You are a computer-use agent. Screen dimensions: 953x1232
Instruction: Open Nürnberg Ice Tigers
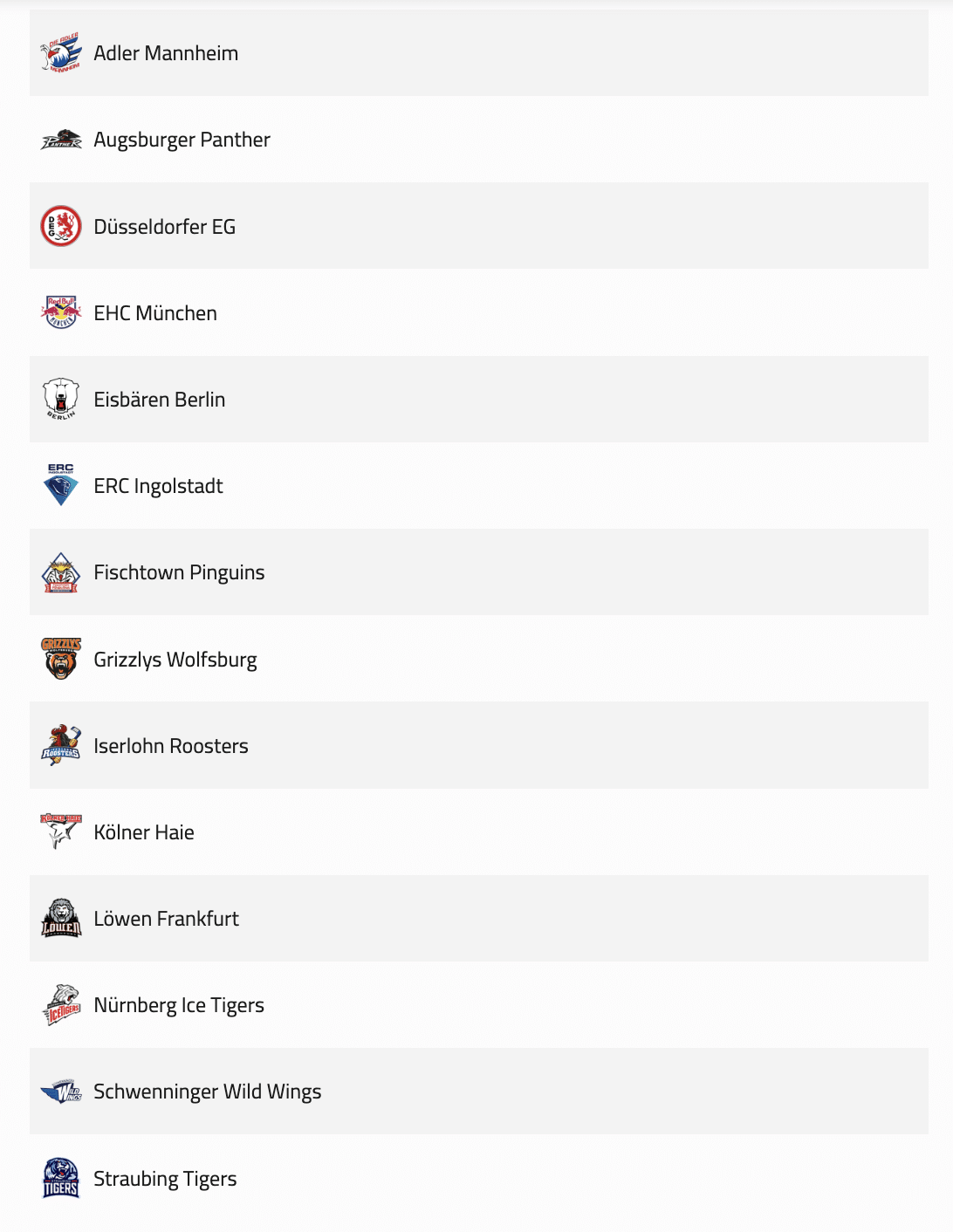pyautogui.click(x=179, y=1004)
